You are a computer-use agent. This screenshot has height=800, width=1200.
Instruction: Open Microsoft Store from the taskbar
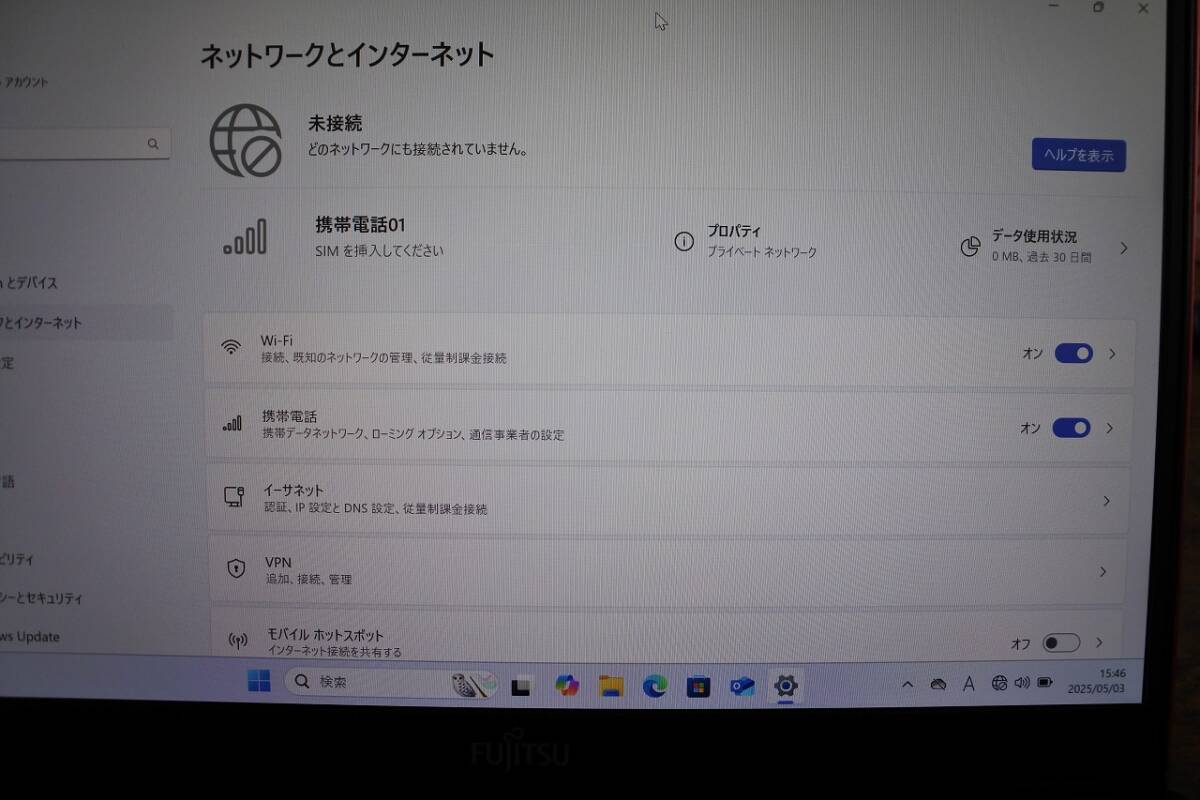click(x=698, y=686)
